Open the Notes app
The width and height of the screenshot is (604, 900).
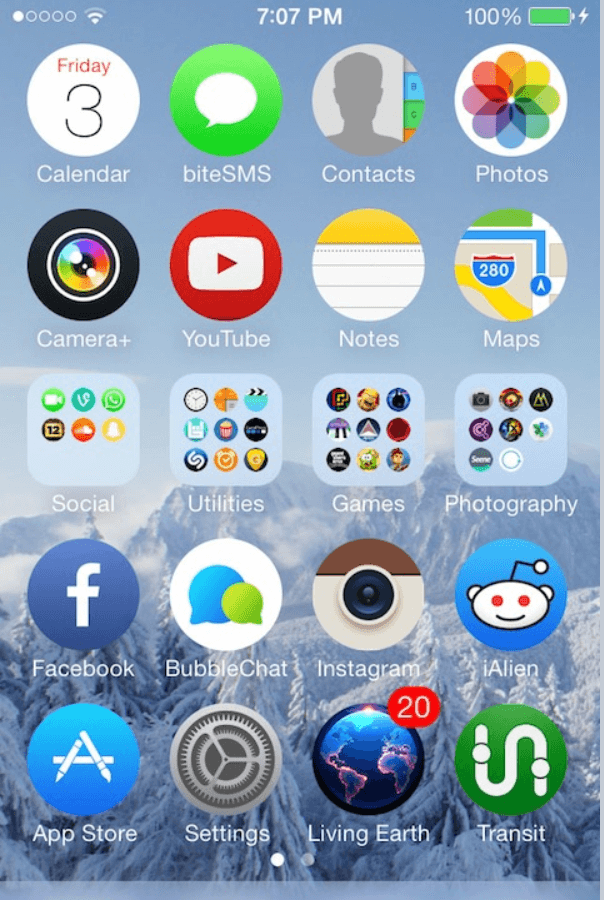[x=368, y=265]
